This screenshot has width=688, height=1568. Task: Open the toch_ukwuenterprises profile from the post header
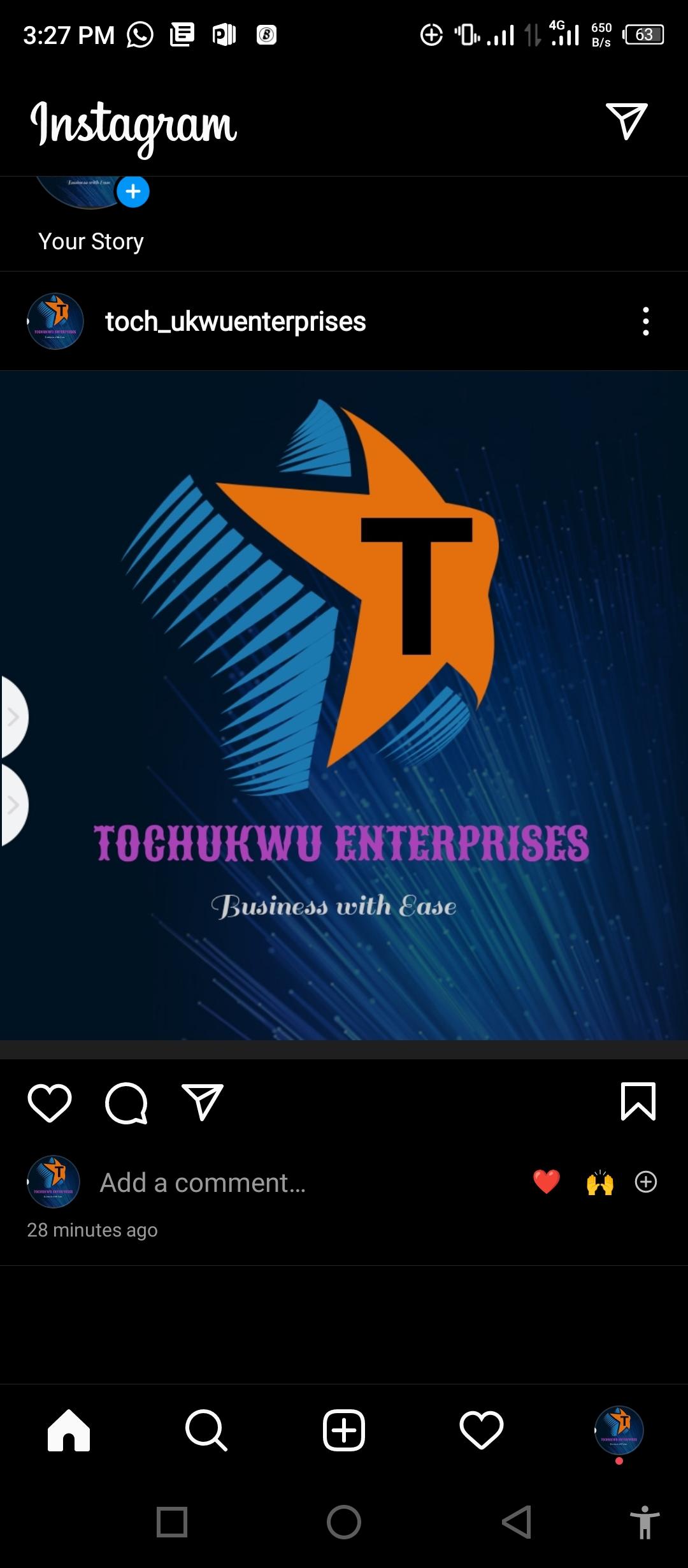(x=235, y=321)
